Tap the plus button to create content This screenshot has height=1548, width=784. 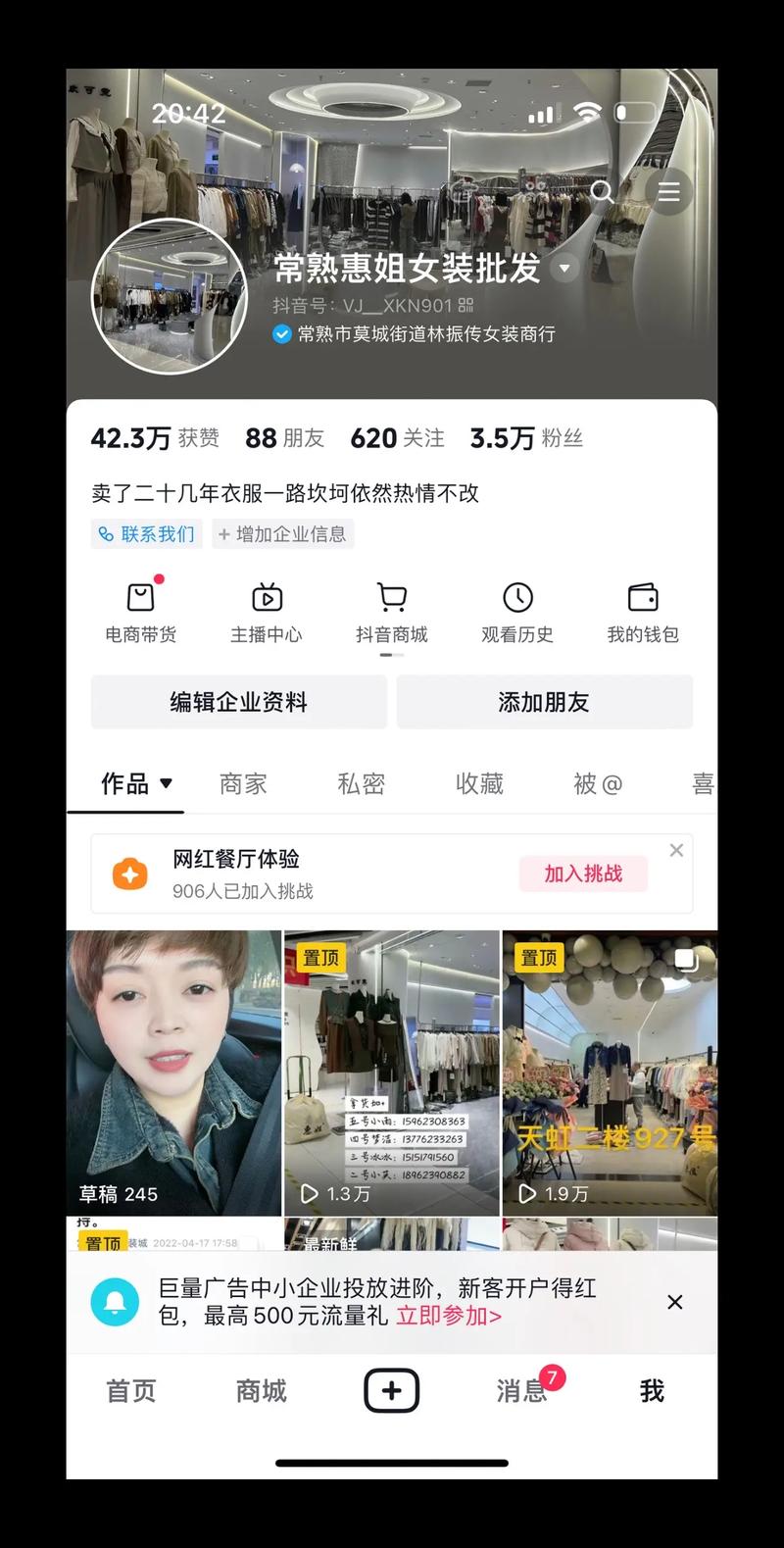coord(391,1389)
